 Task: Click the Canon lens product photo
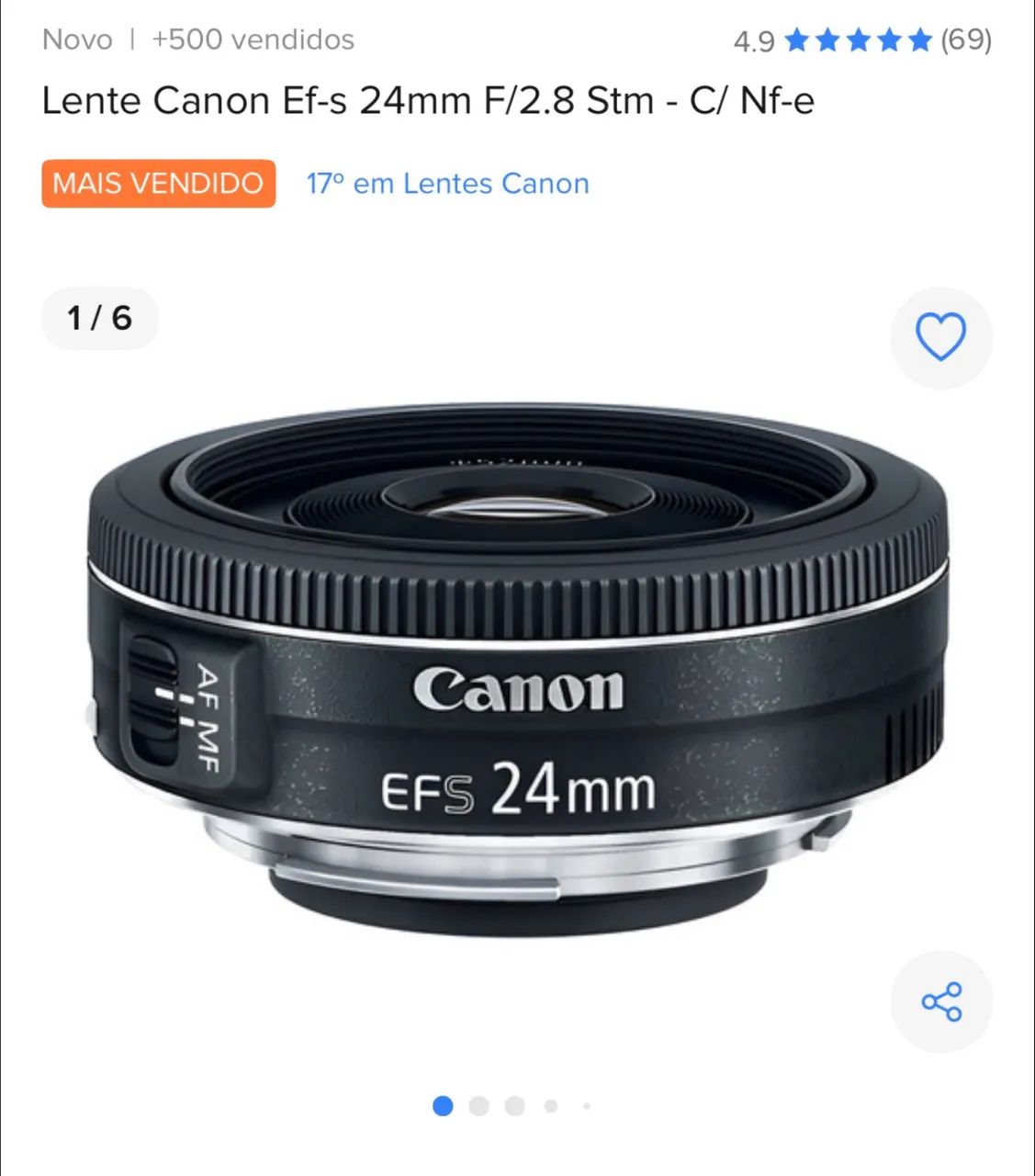[517, 680]
